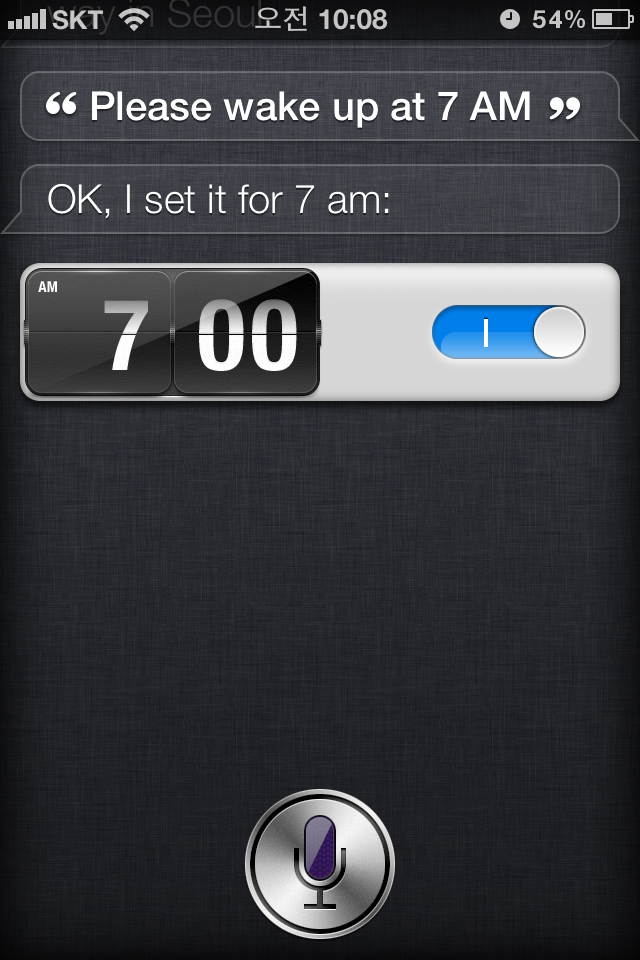Image resolution: width=640 pixels, height=960 pixels.
Task: Edit the "Please wake up at 7 AM" request
Action: click(312, 106)
